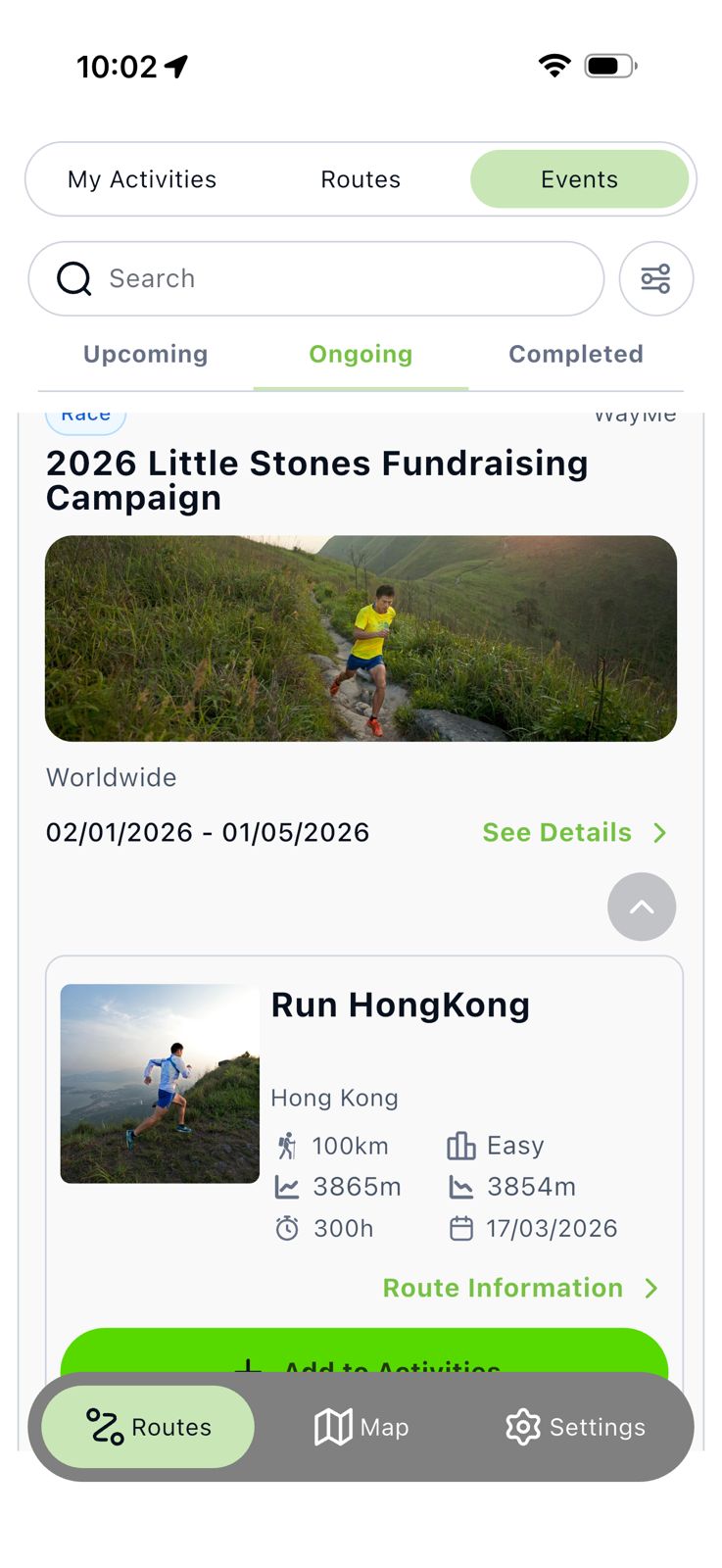This screenshot has height=1568, width=722.
Task: Open the search filter options
Action: click(656, 278)
